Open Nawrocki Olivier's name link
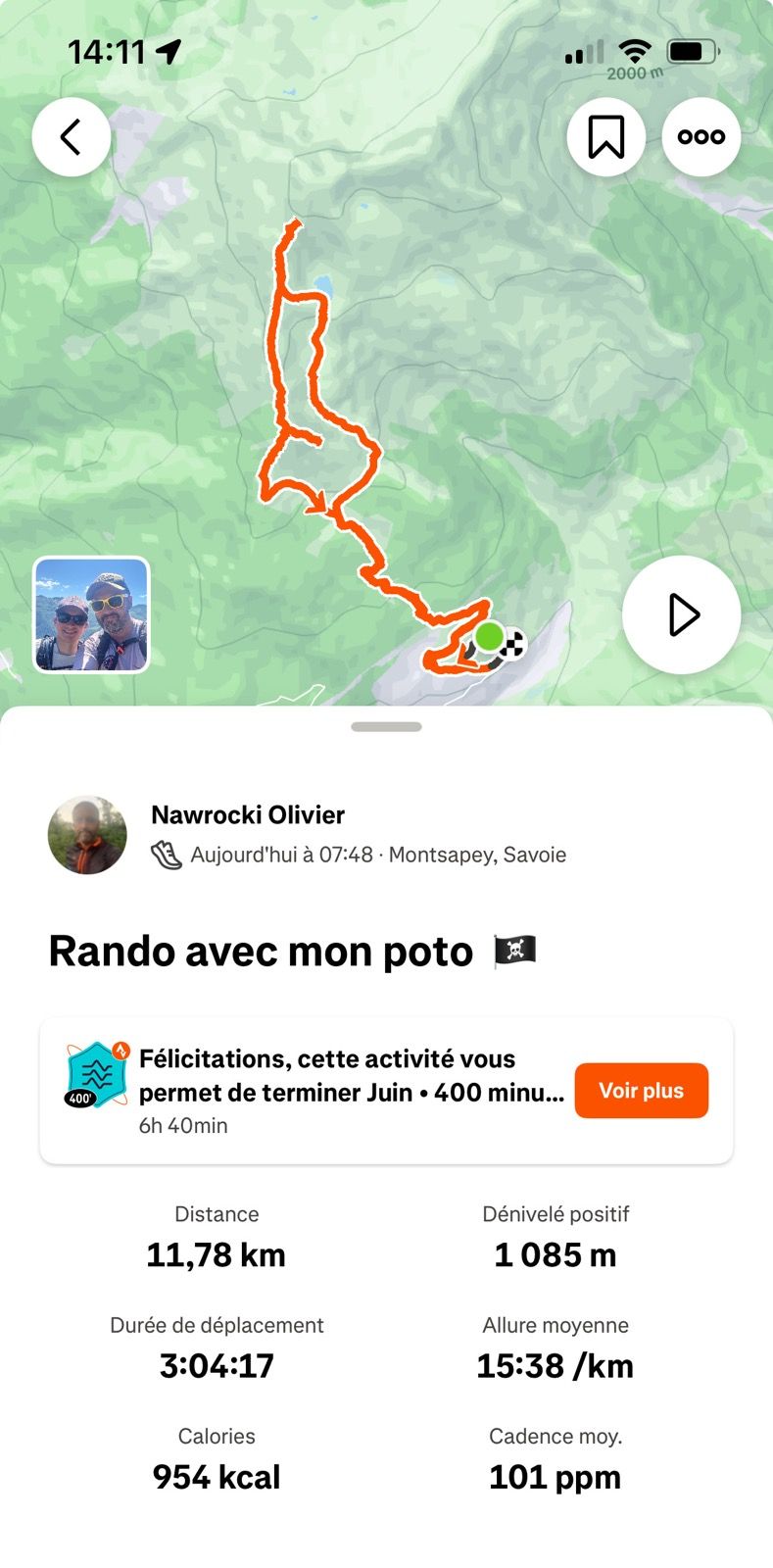This screenshot has width=773, height=1568. point(248,814)
